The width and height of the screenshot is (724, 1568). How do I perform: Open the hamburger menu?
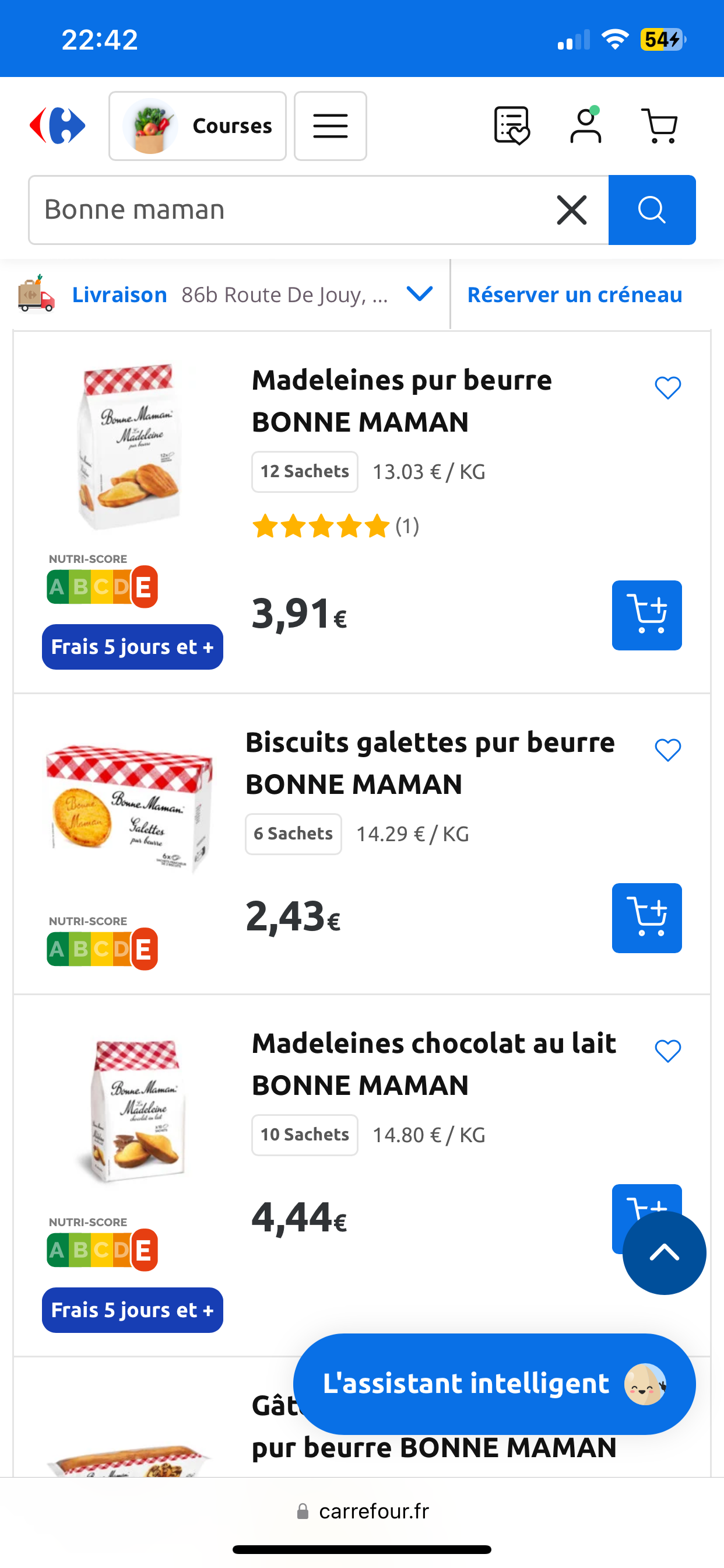coord(330,126)
